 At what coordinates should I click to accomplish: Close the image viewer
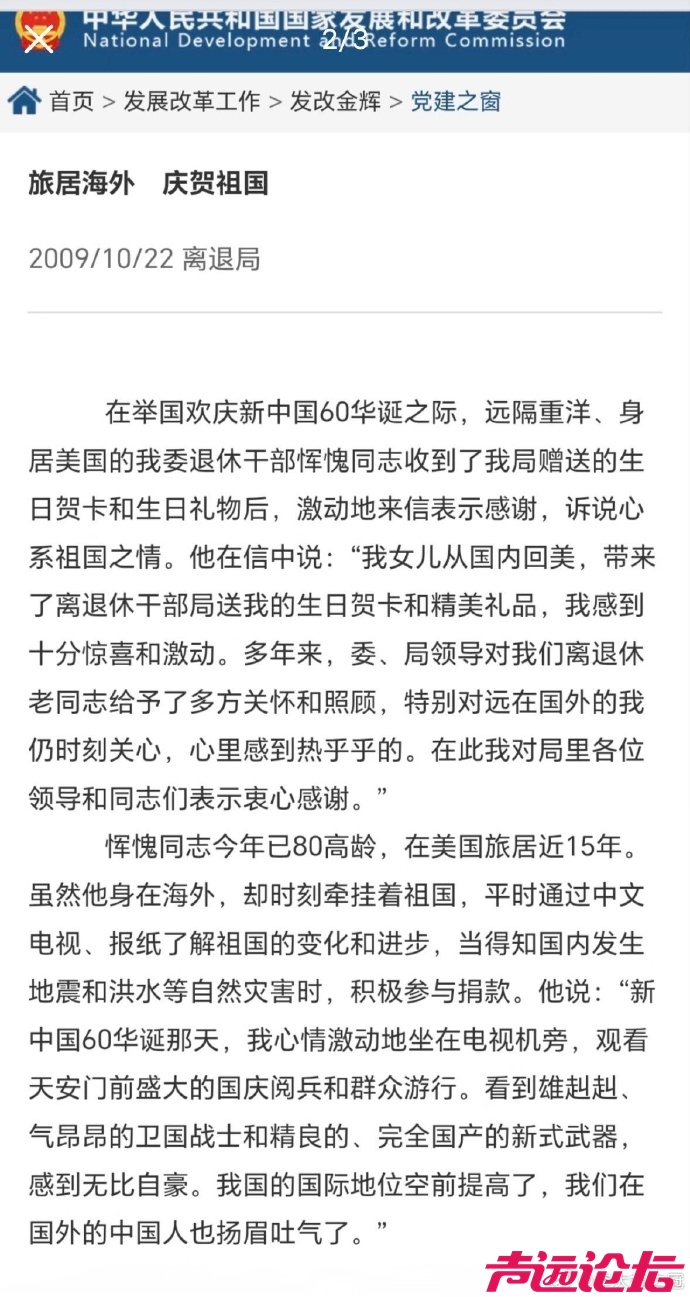[38, 39]
